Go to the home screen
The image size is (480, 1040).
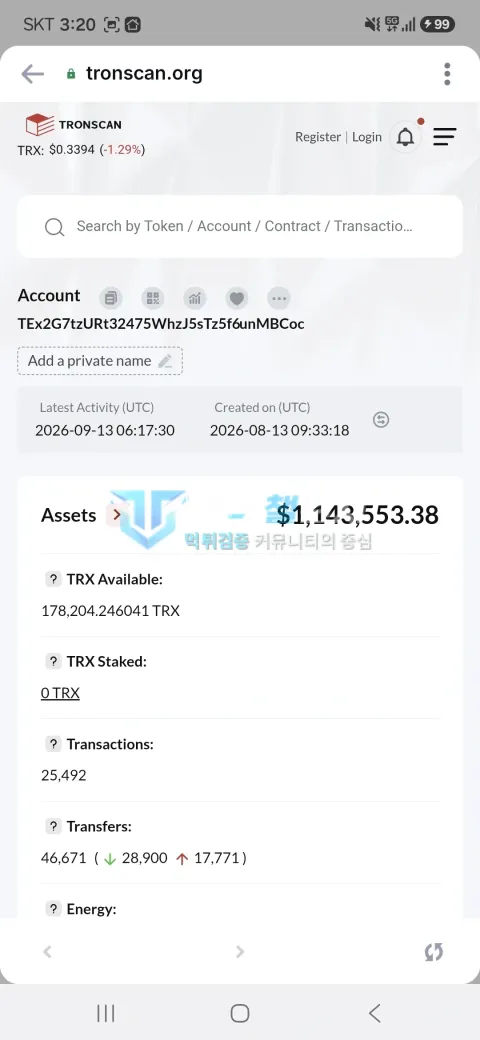pyautogui.click(x=240, y=1013)
